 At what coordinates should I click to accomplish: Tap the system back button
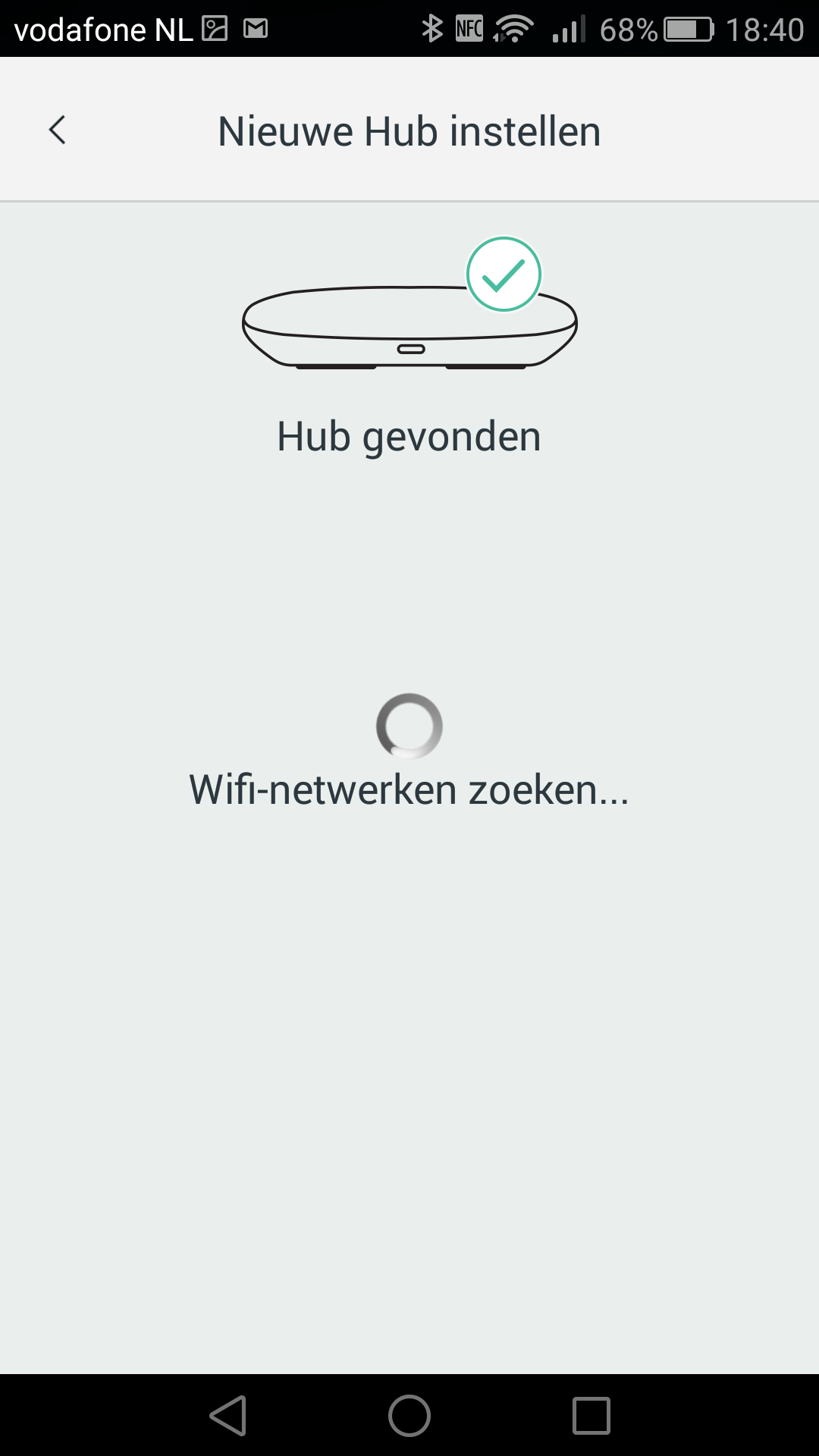click(x=228, y=1416)
